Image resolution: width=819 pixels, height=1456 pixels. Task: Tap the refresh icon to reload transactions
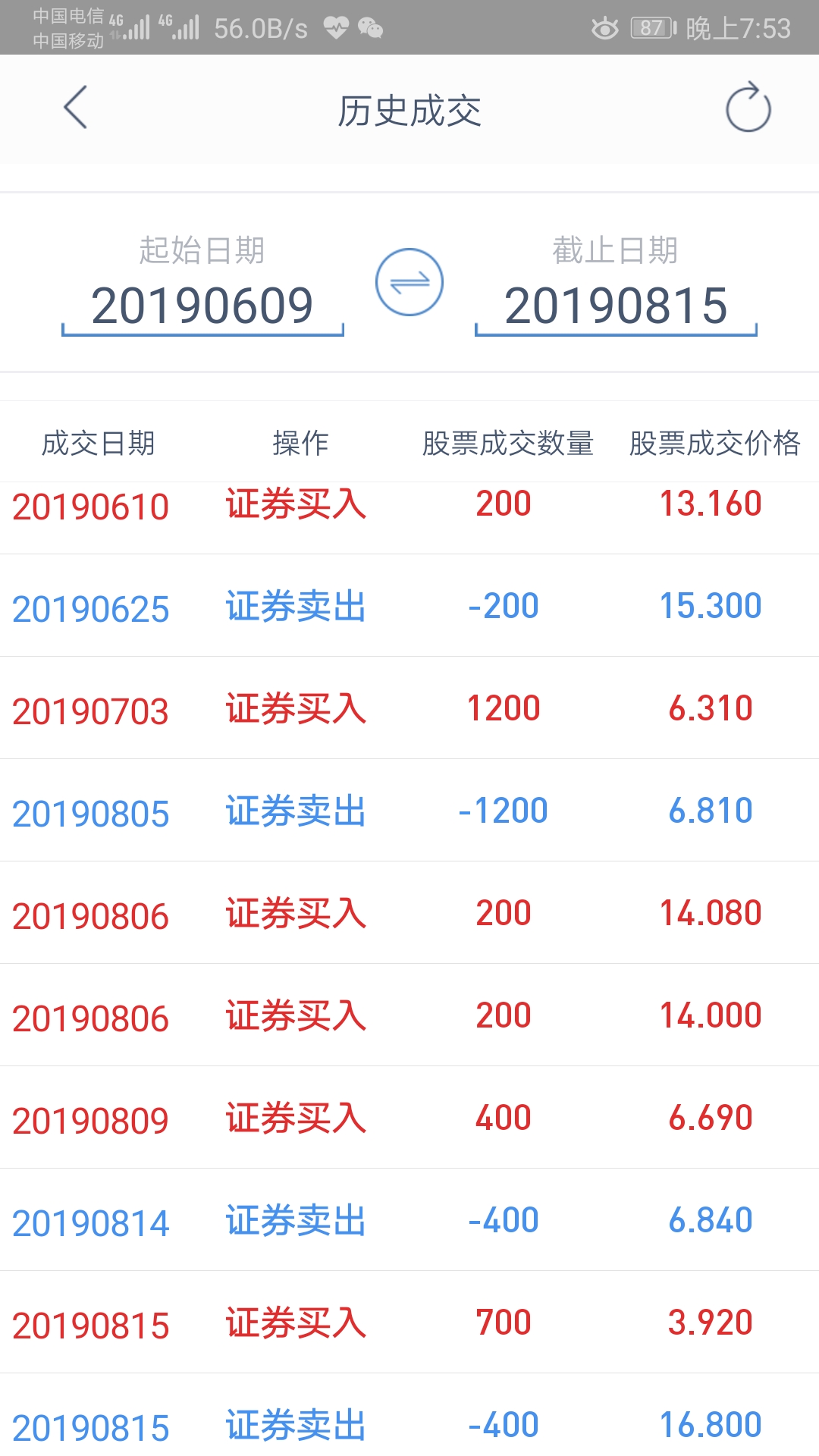747,108
